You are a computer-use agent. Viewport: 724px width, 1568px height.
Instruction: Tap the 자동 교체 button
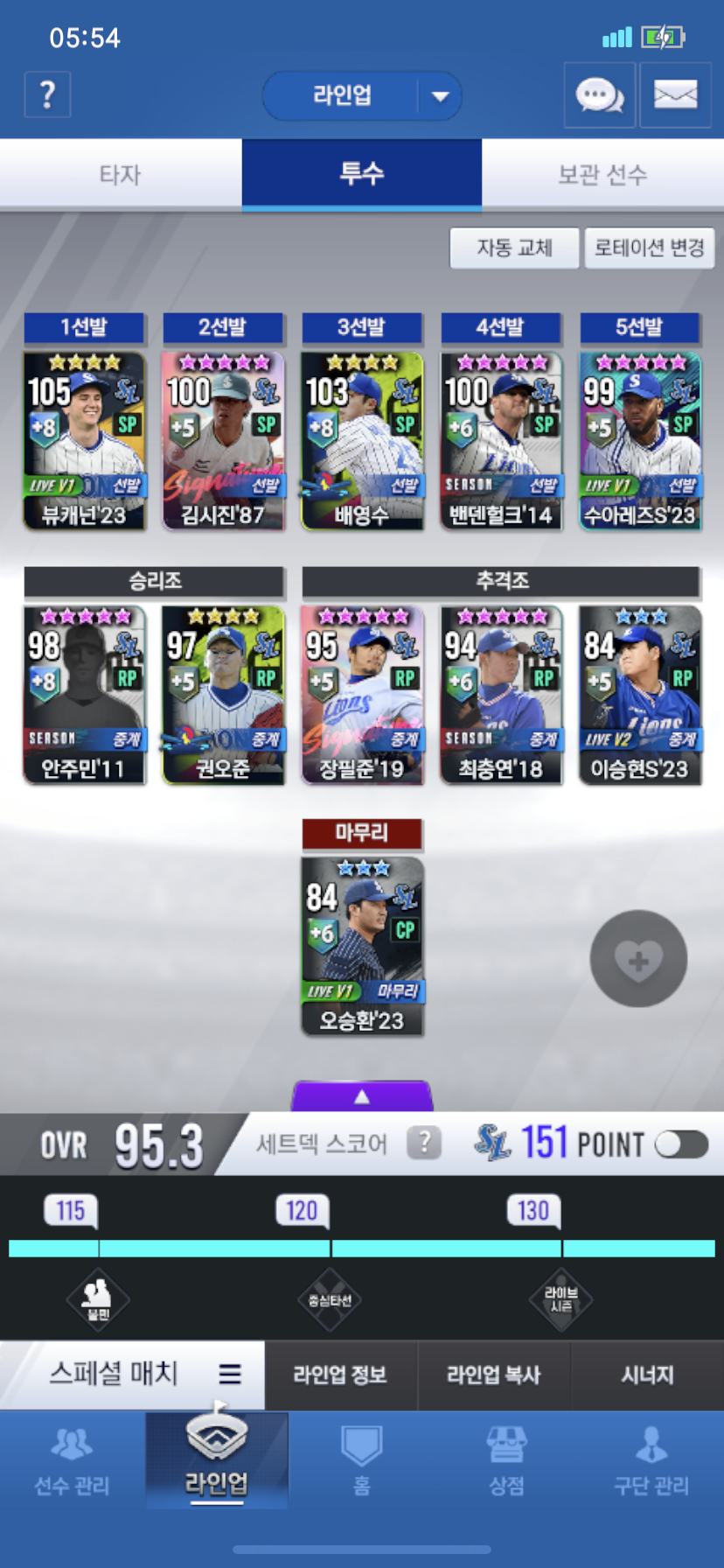[514, 248]
